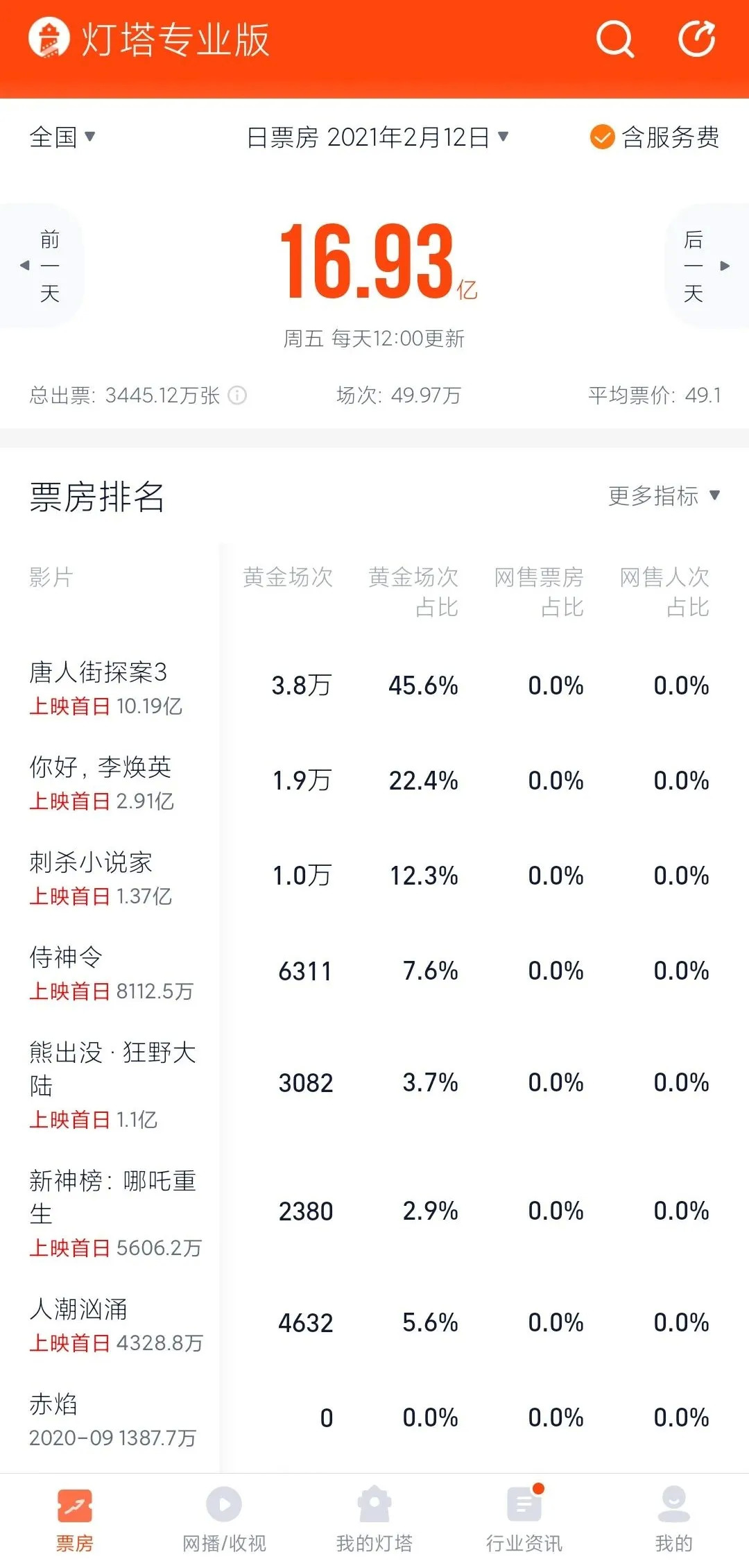Image resolution: width=749 pixels, height=1568 pixels.
Task: Open the 你好，李焕英 movie details
Action: [x=101, y=767]
